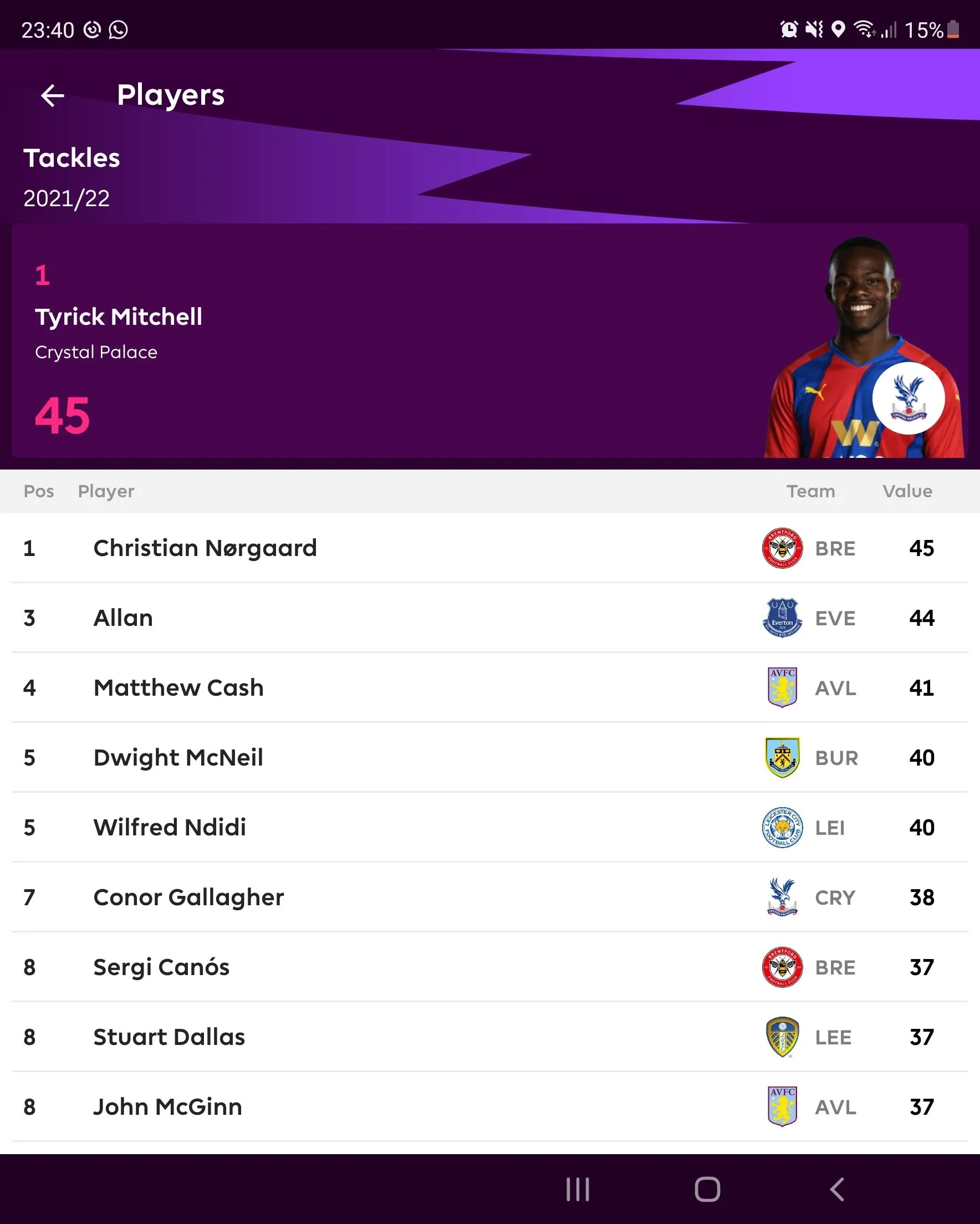Show recent apps from navigation bar
This screenshot has height=1224, width=980.
578,1190
